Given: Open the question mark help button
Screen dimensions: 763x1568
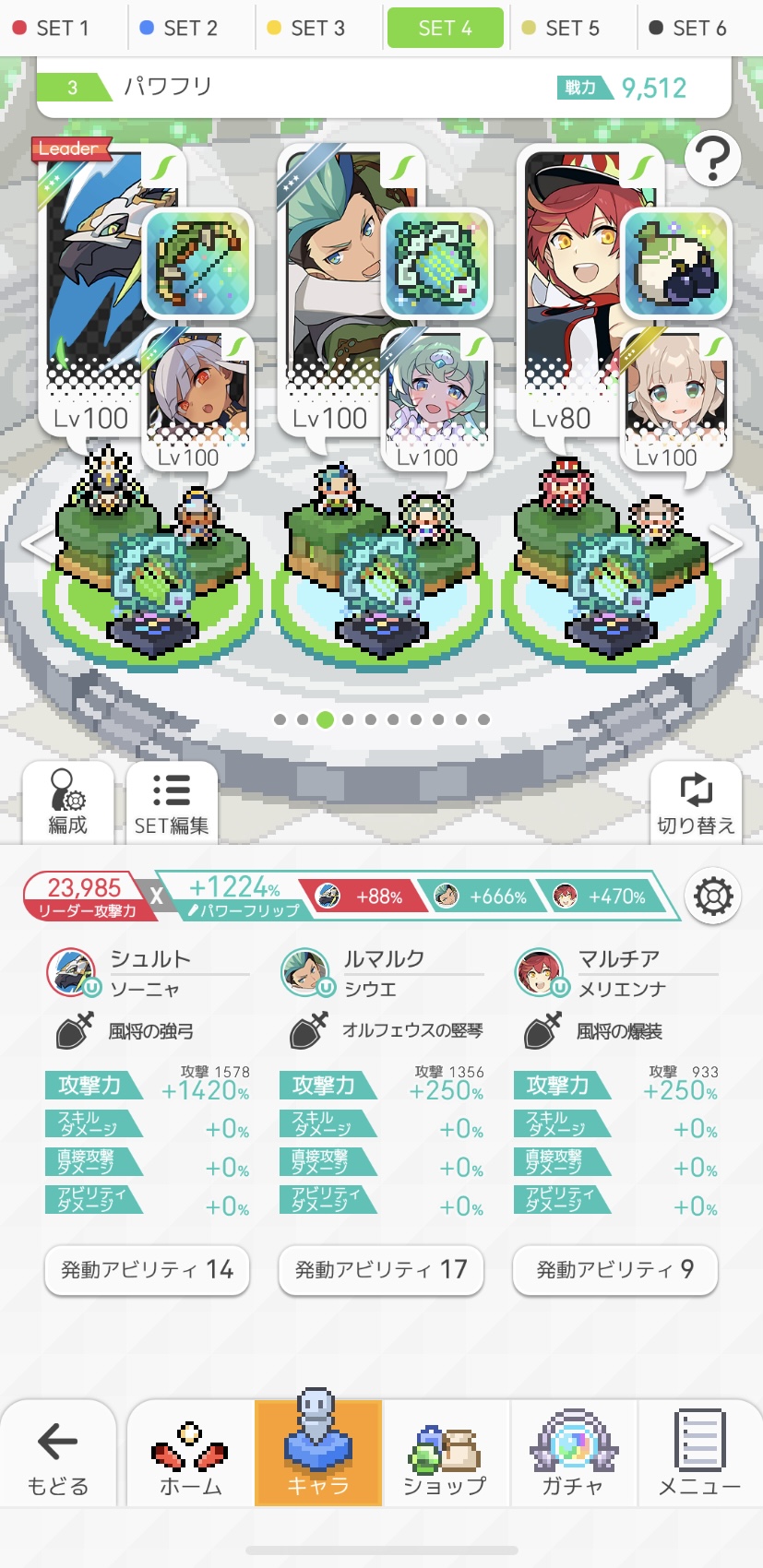Looking at the screenshot, I should (712, 160).
